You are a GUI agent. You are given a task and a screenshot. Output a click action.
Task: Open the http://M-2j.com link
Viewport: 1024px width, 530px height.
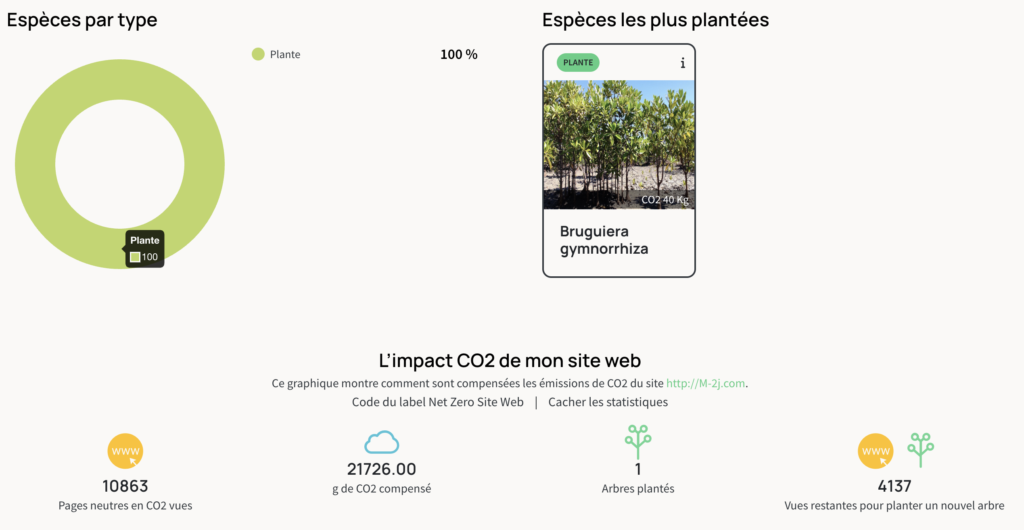click(706, 383)
